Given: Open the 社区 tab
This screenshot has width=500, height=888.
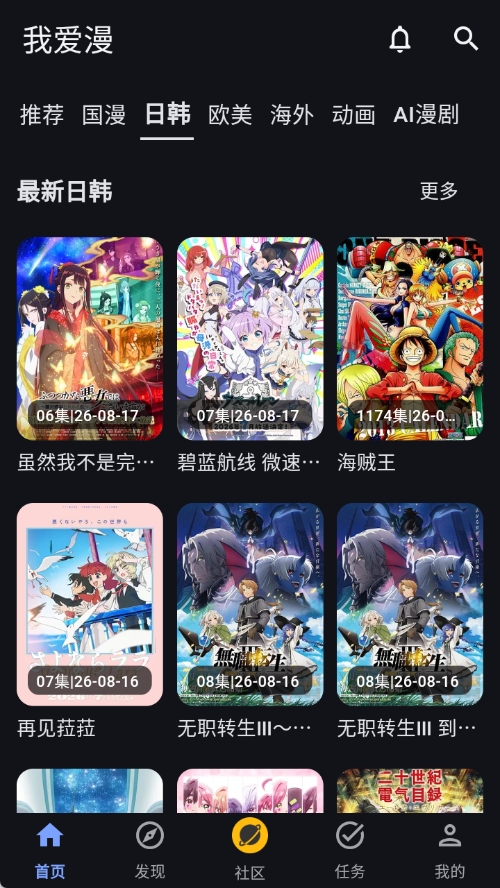Looking at the screenshot, I should [250, 851].
